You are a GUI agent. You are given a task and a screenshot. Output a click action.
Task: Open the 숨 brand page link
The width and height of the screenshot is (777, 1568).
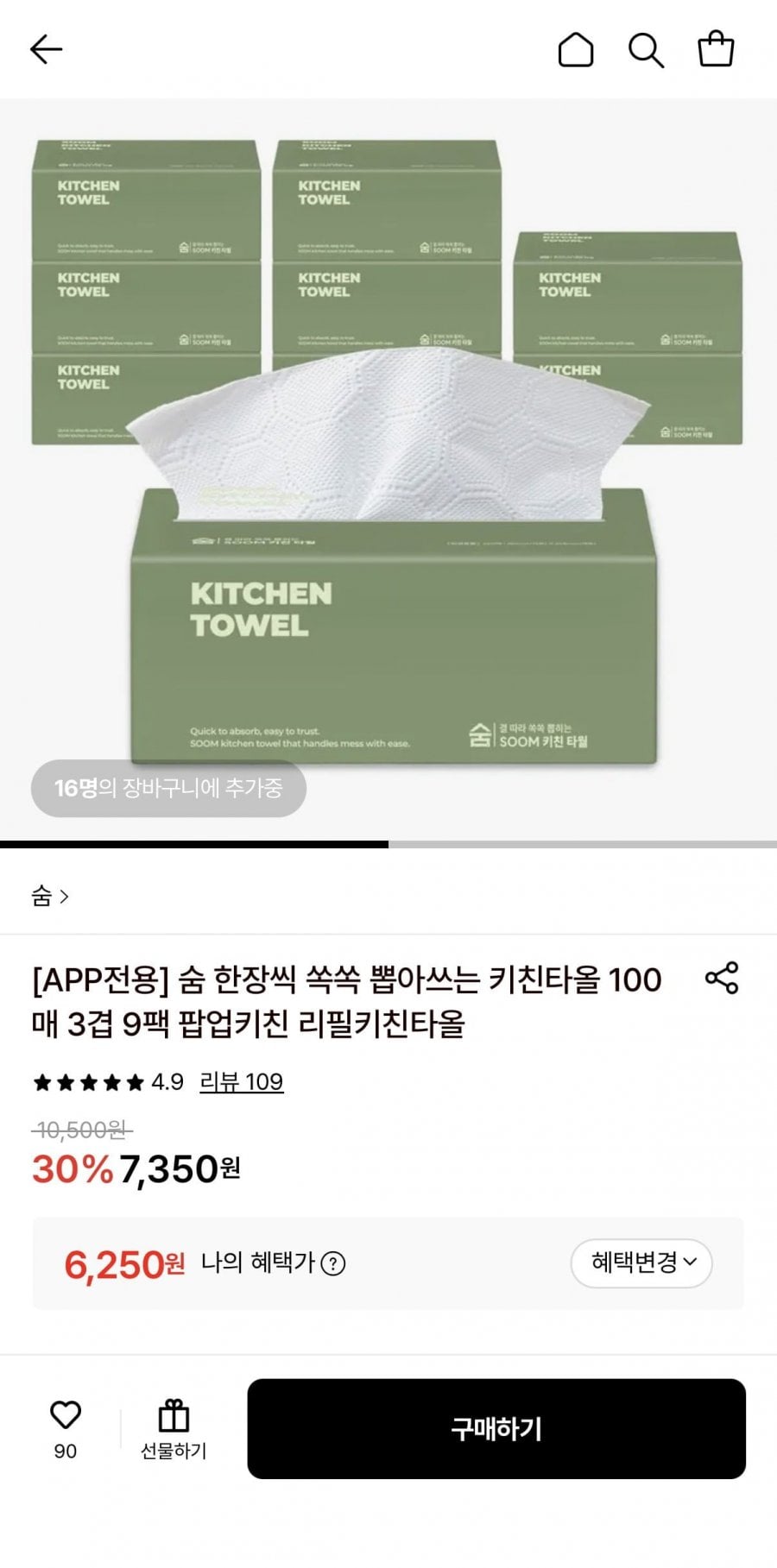coord(50,897)
